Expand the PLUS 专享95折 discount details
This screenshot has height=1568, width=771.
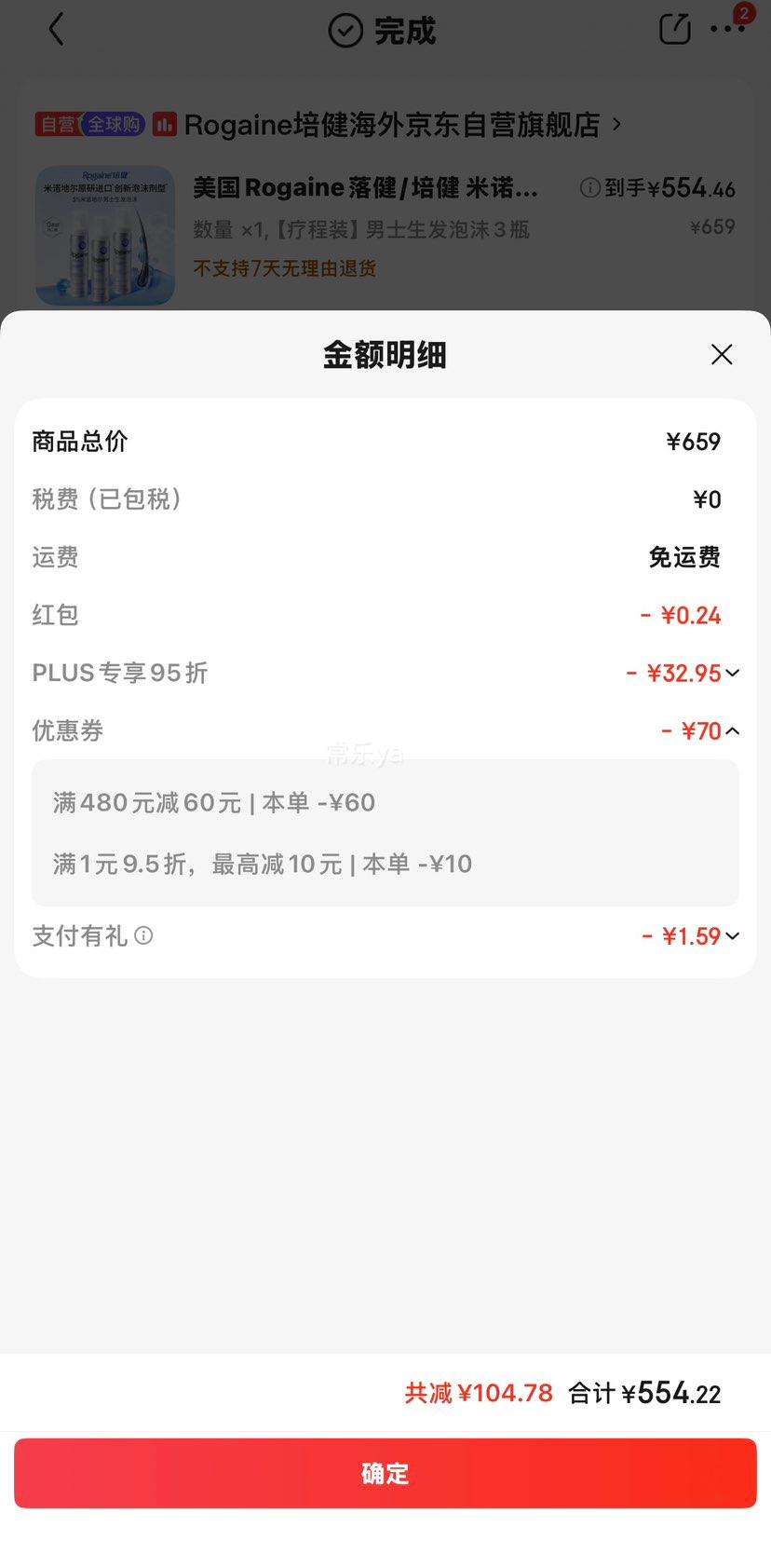[734, 673]
